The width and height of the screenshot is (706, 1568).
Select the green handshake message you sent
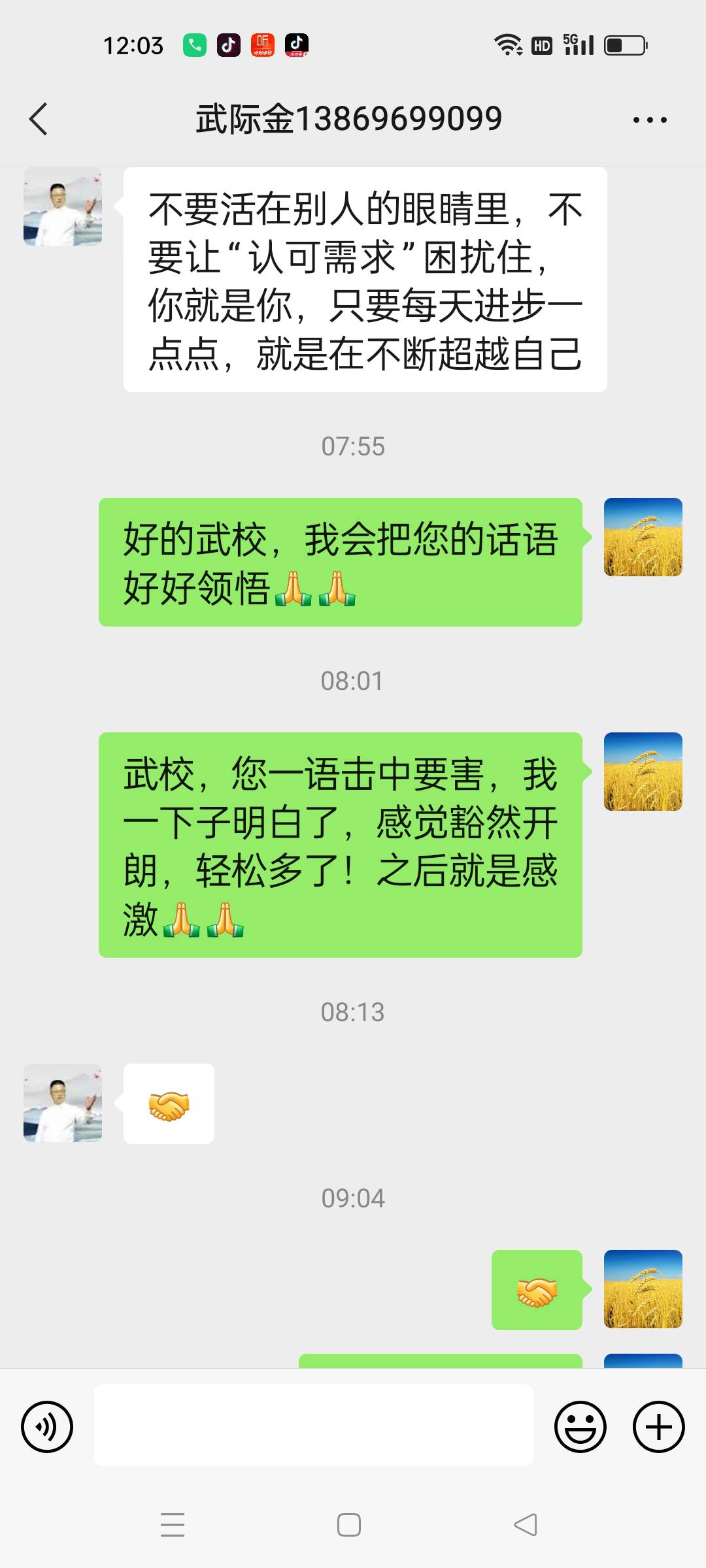tap(537, 1289)
